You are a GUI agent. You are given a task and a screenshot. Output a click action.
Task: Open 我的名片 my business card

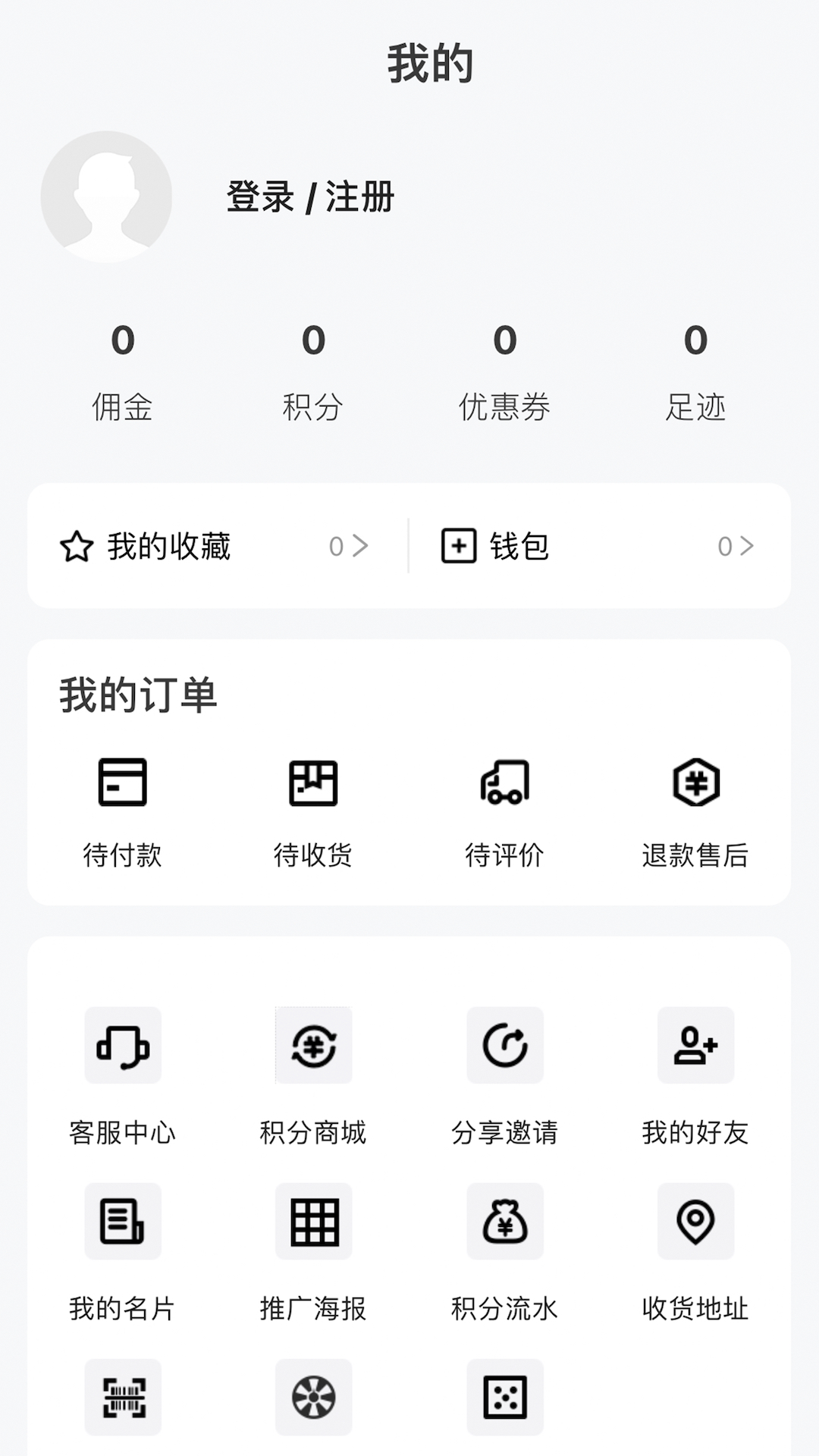(x=121, y=1251)
